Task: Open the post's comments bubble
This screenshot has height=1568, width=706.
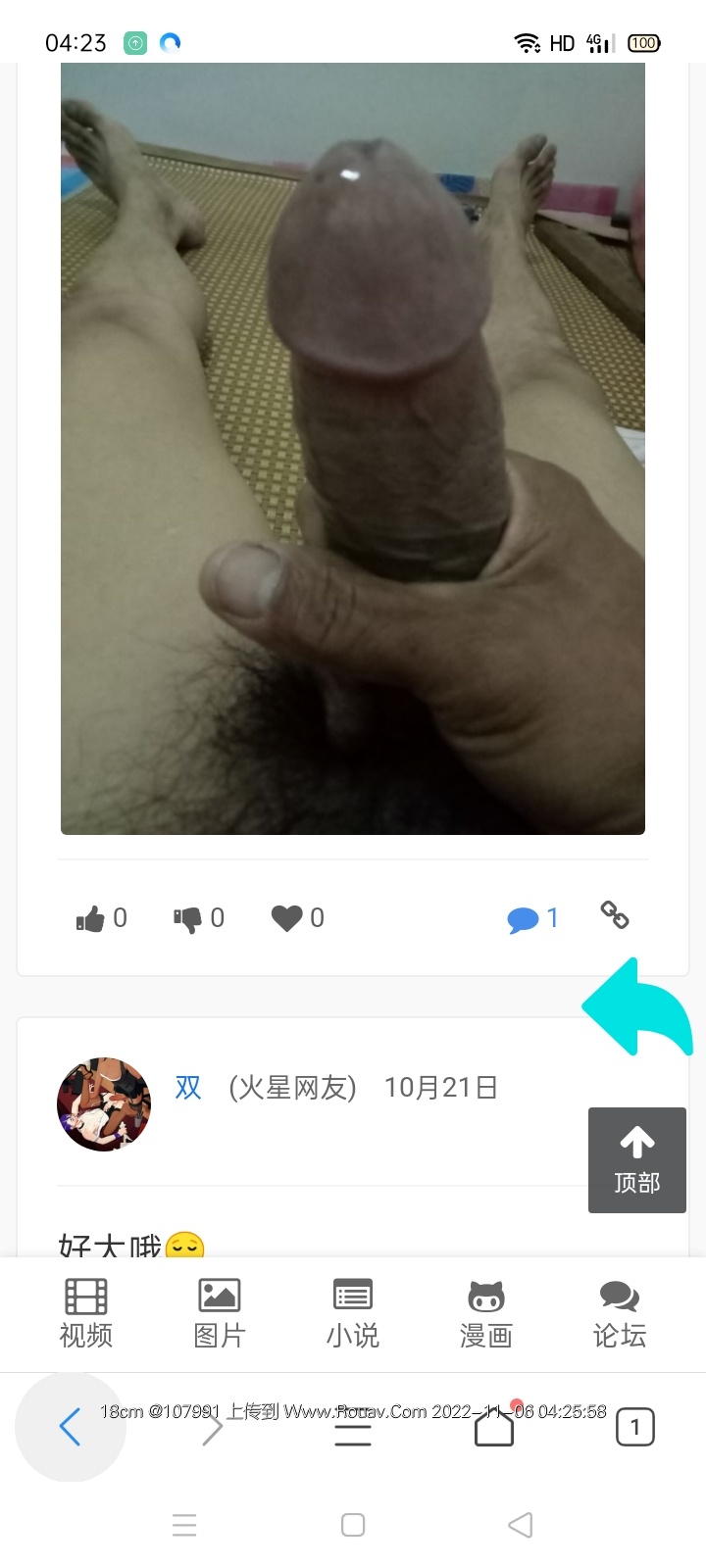Action: point(523,919)
